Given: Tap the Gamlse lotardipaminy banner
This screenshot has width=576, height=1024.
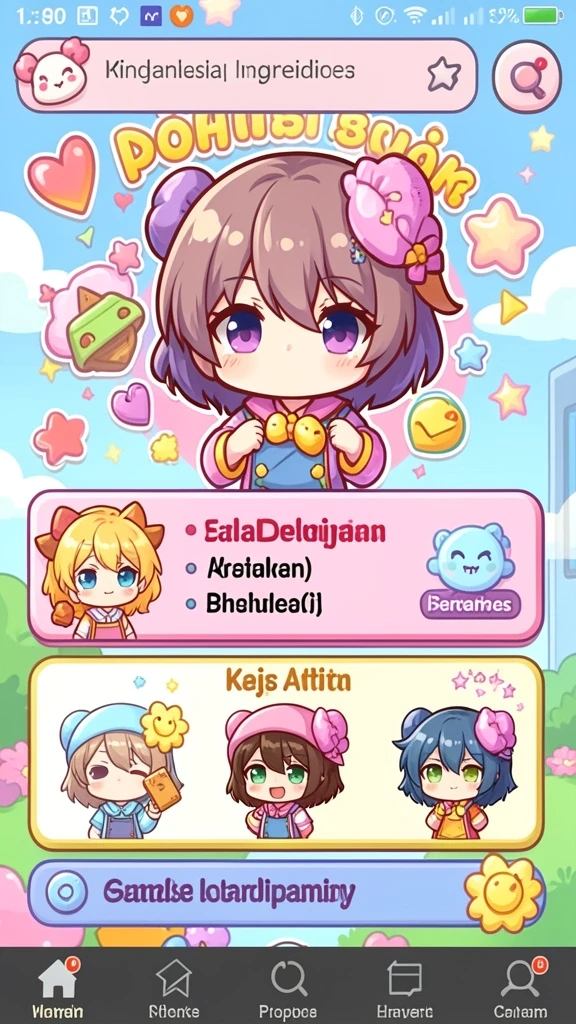Looking at the screenshot, I should pyautogui.click(x=286, y=892).
